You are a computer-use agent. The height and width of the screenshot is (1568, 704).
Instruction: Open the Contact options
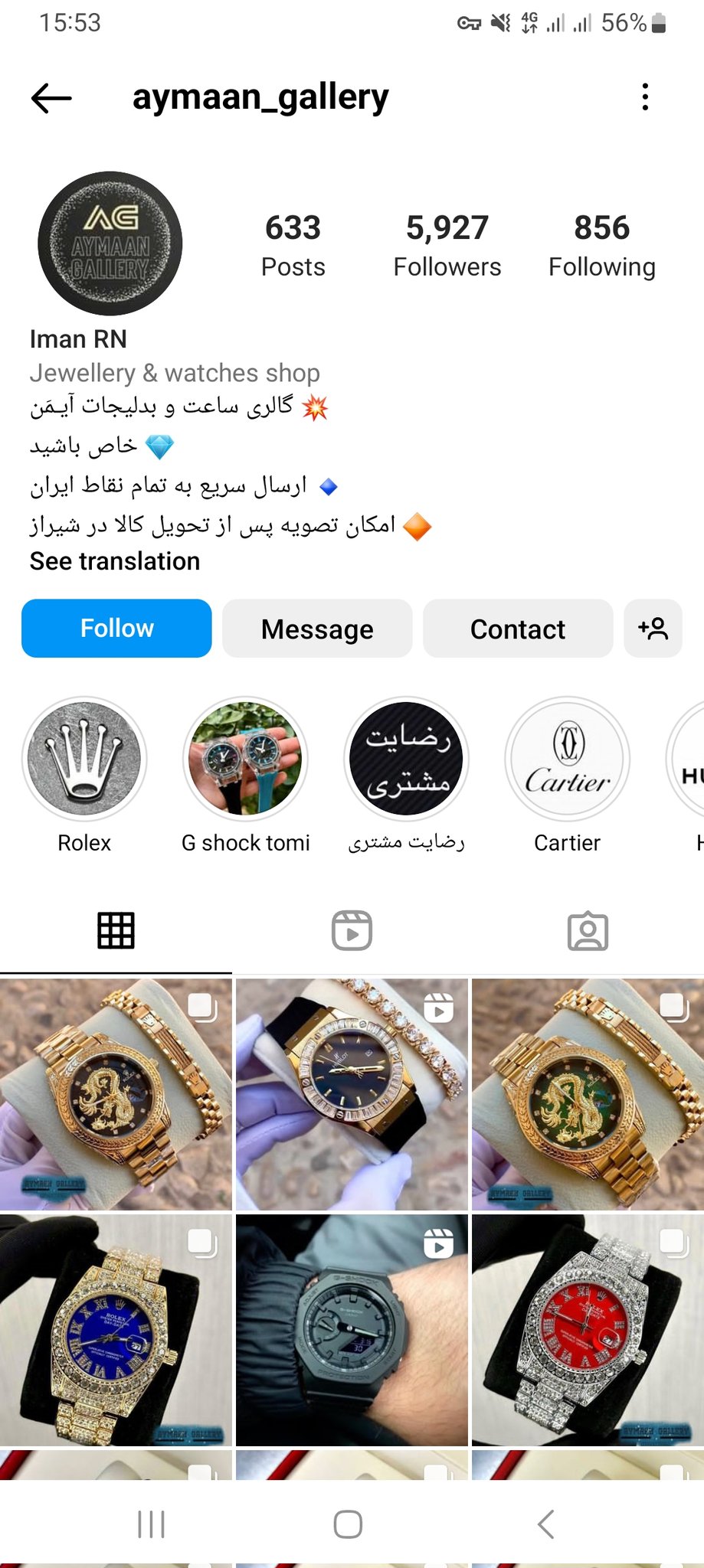coord(518,629)
